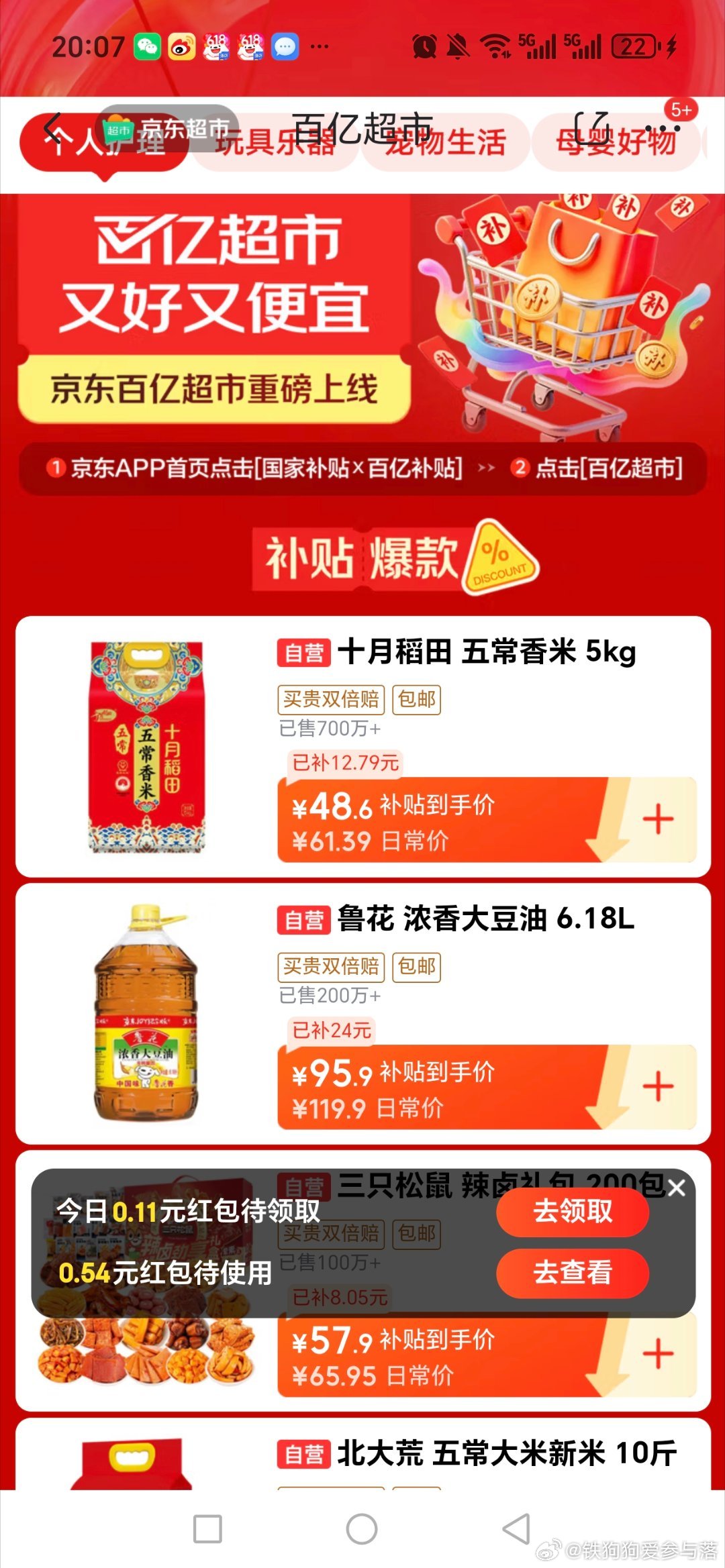Open the 百亿超市 又好又便宜 banner
Image resolution: width=725 pixels, height=1568 pixels.
pyautogui.click(x=362, y=317)
